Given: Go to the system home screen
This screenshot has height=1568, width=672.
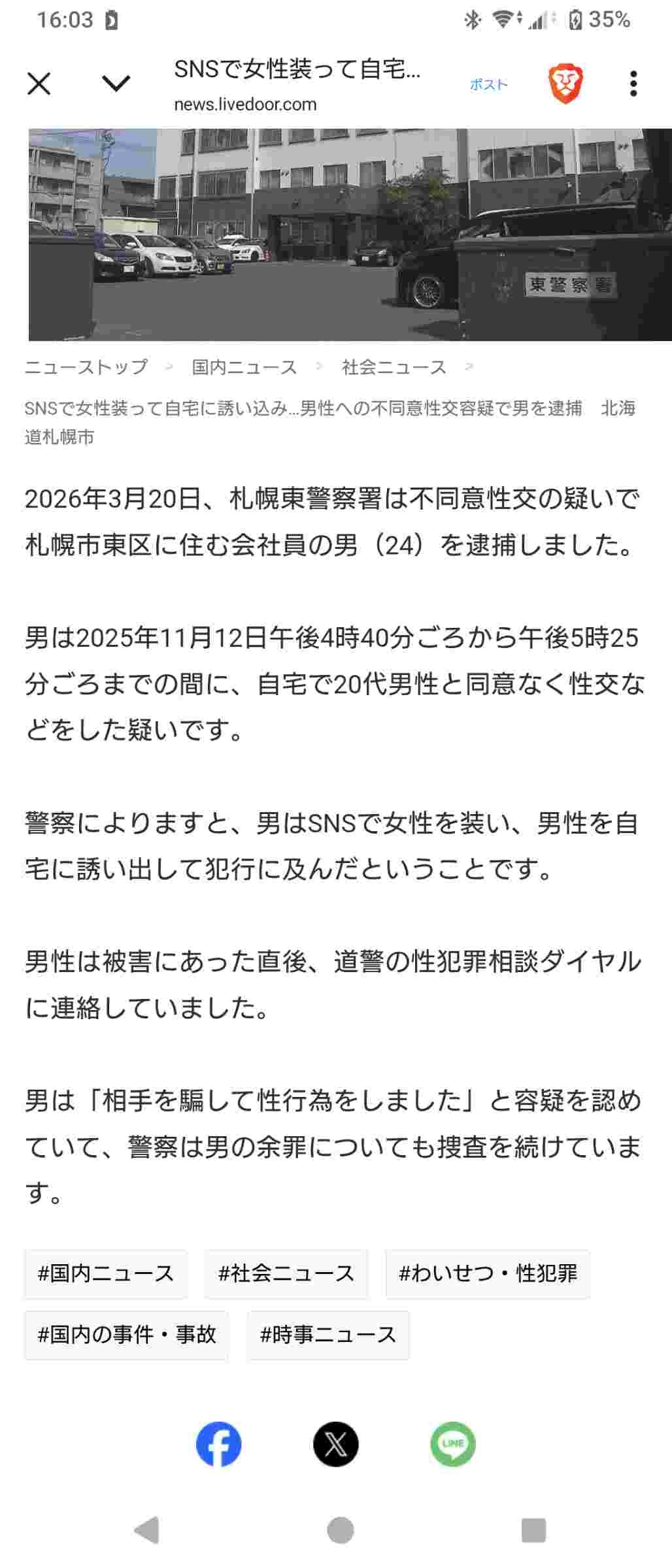Looking at the screenshot, I should click(340, 1530).
